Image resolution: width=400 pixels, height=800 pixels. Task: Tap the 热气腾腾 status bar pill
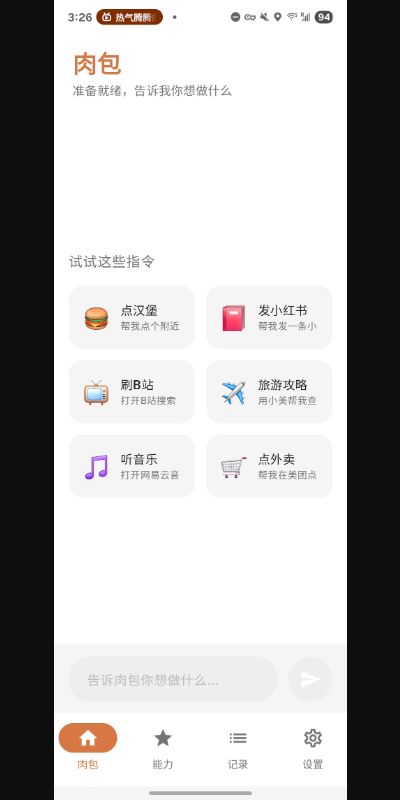point(130,17)
